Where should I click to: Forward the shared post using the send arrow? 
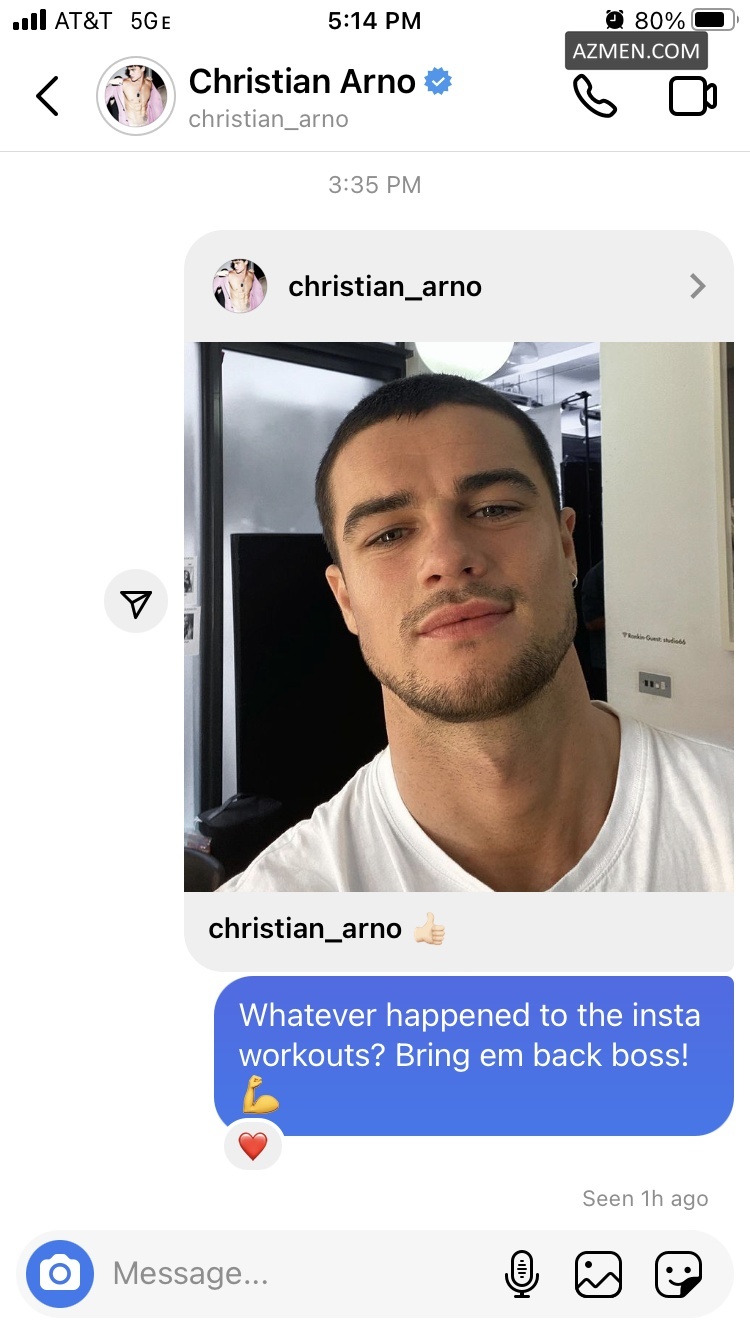tap(136, 602)
